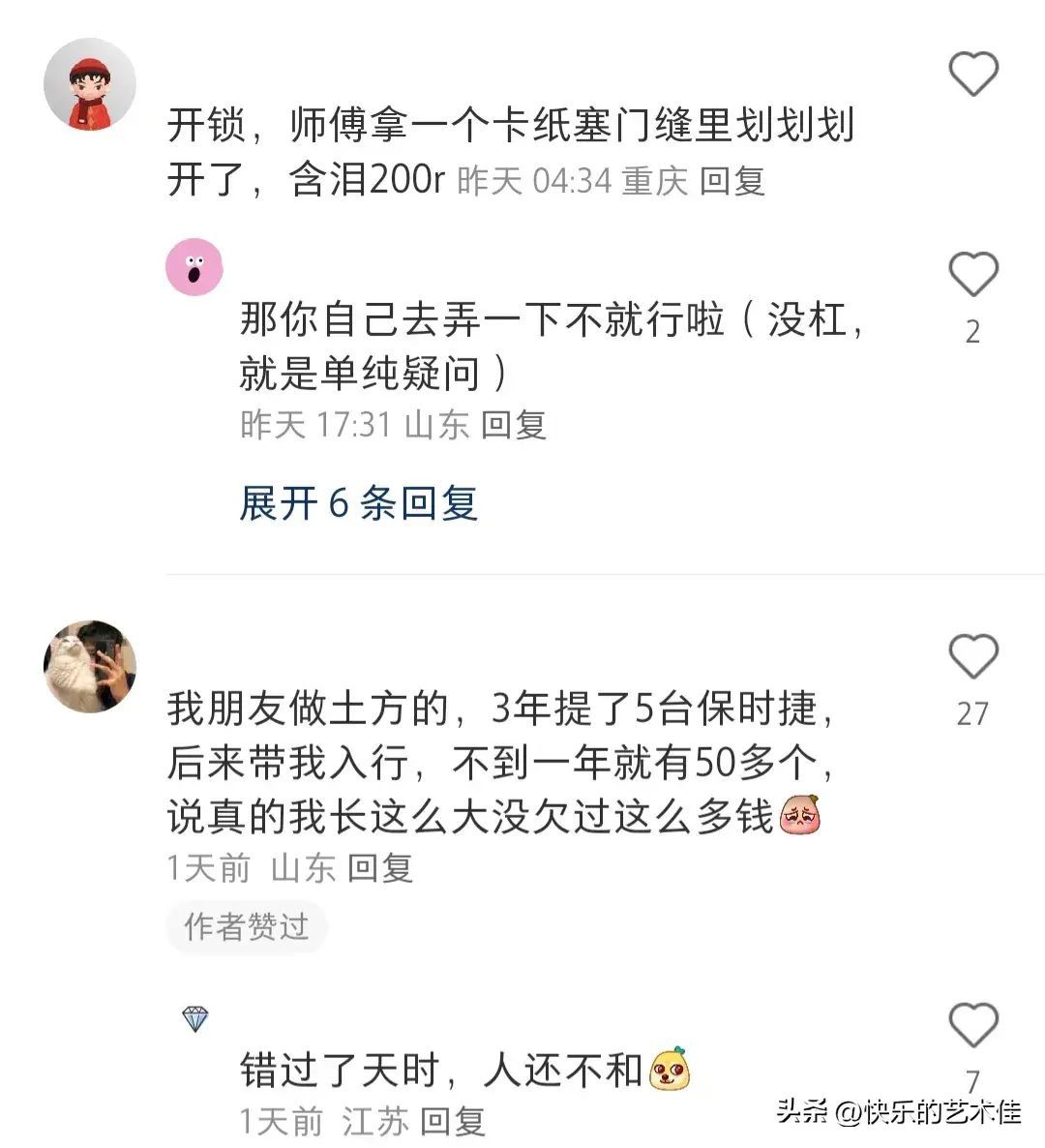This screenshot has height=1148, width=1045.
Task: Expand the 6 hidden replies
Action: point(358,504)
